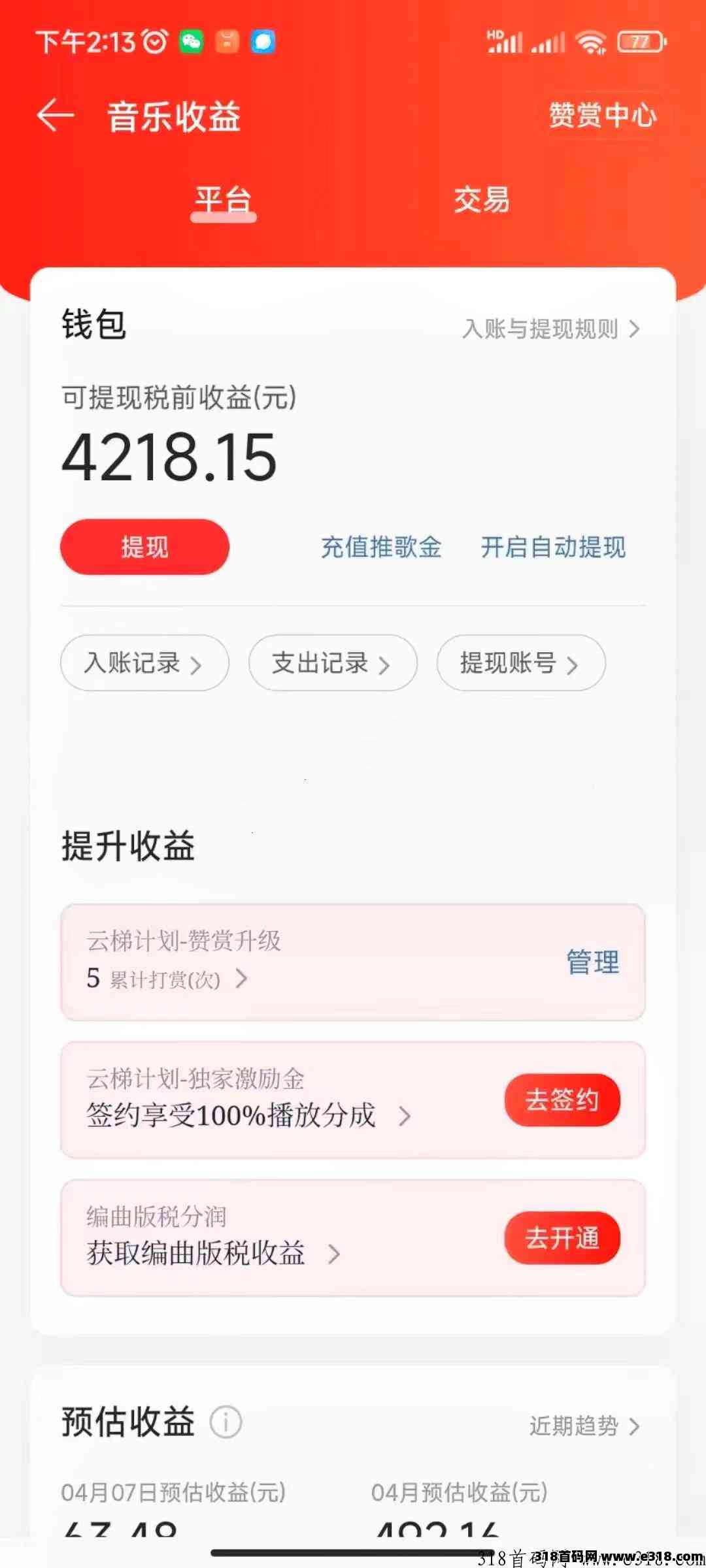Open 签约享受100%播放分成 details
The height and width of the screenshot is (1568, 706).
click(248, 1116)
